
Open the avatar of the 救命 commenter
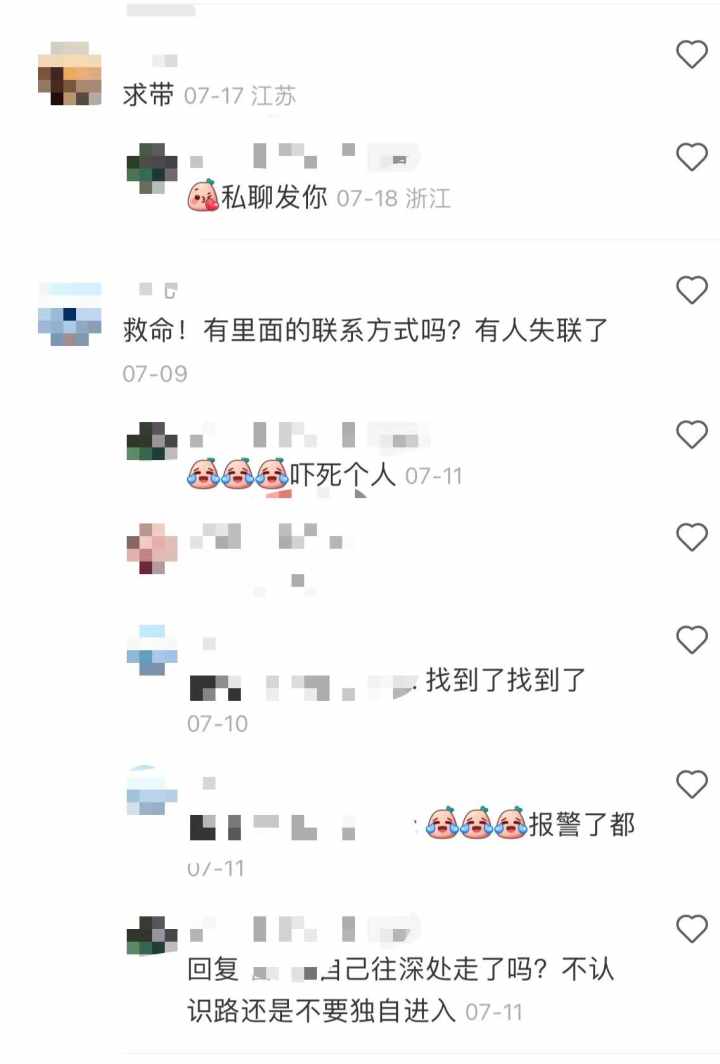point(70,314)
